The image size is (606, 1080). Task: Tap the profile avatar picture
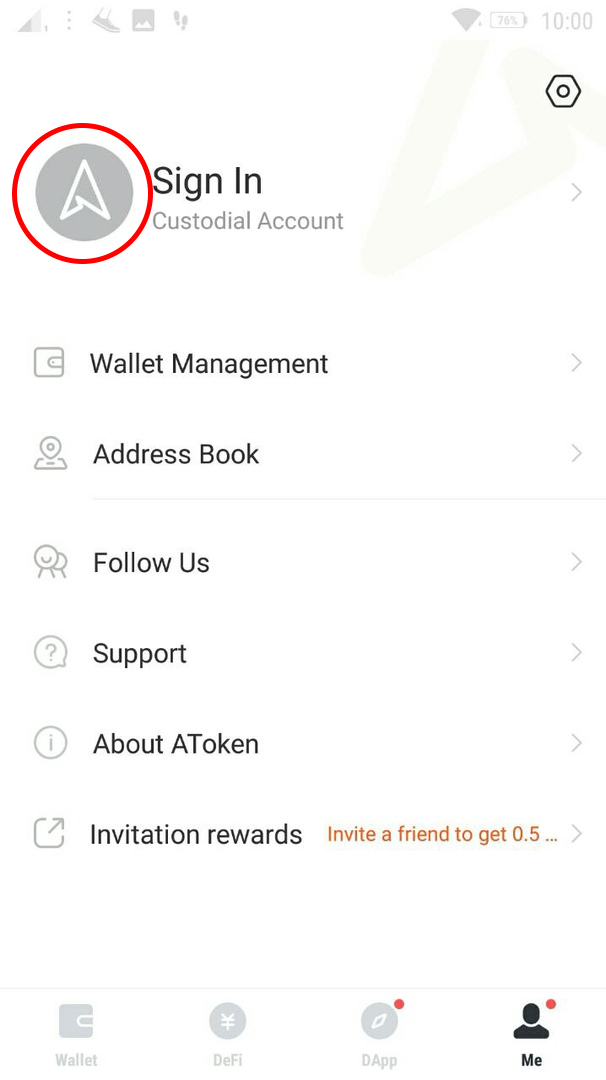click(x=84, y=194)
